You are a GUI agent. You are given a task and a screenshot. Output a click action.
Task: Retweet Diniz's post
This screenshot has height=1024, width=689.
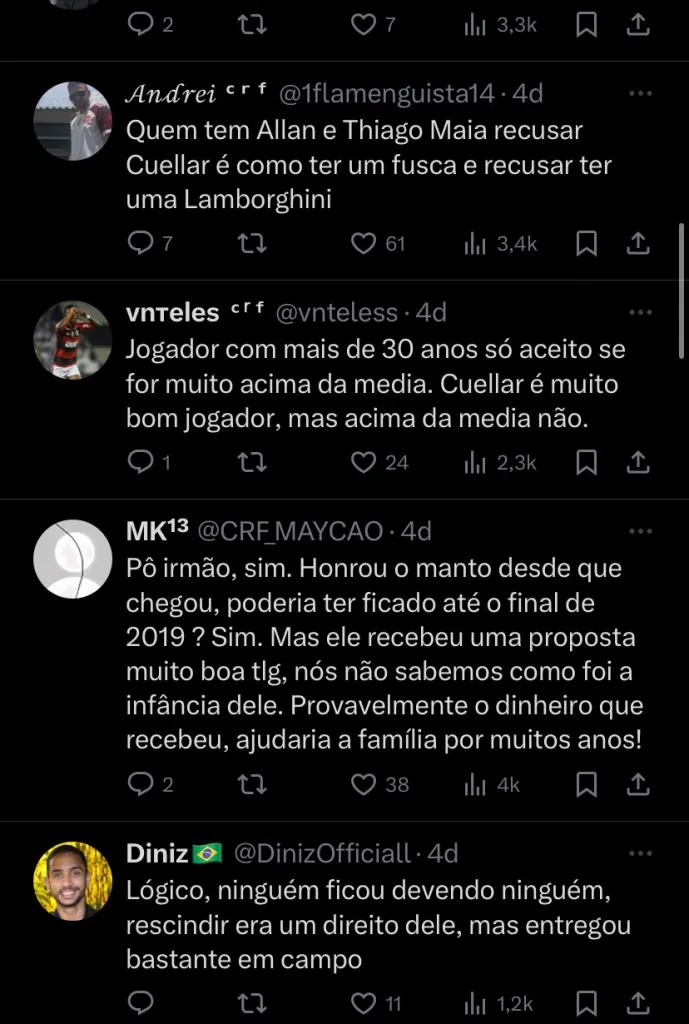[x=254, y=1003]
